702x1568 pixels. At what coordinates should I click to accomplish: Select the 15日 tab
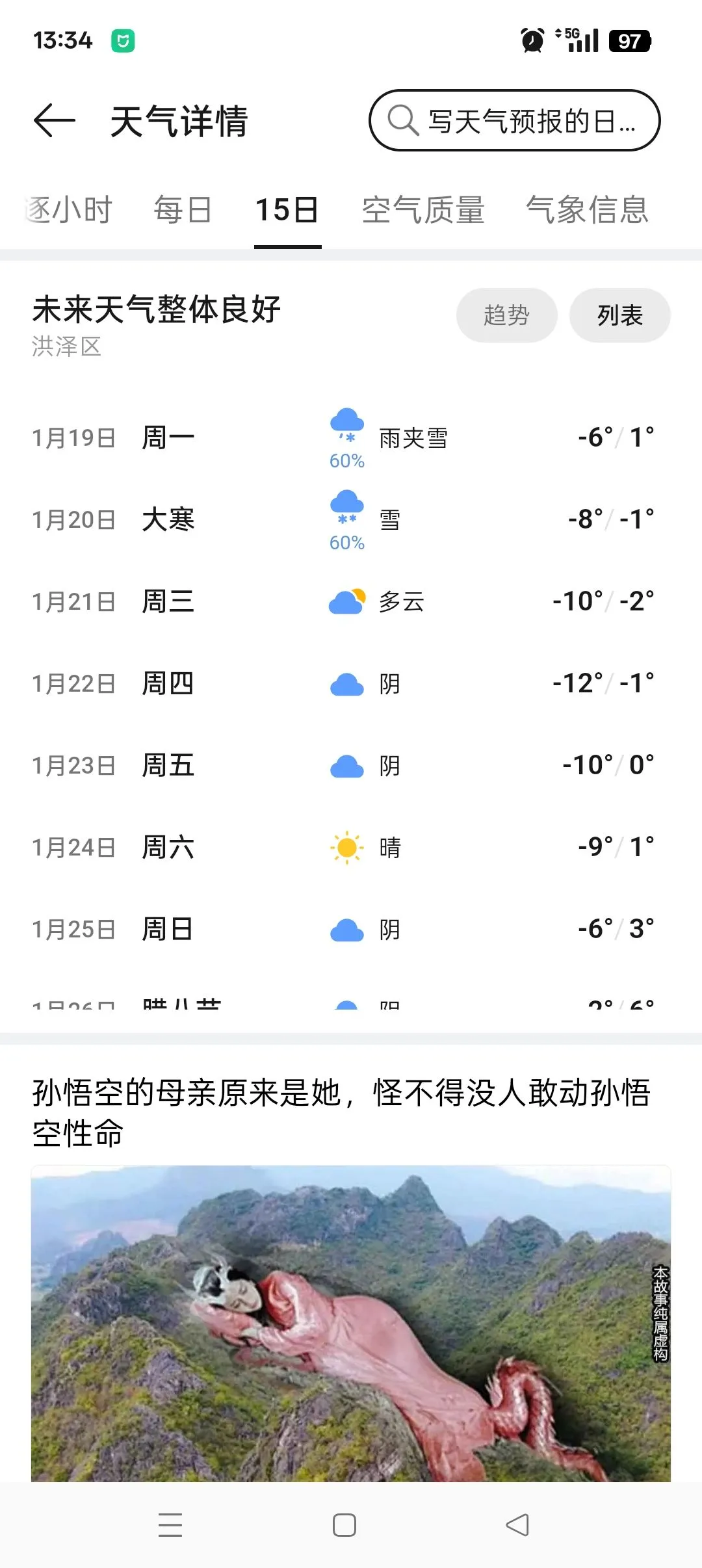287,210
